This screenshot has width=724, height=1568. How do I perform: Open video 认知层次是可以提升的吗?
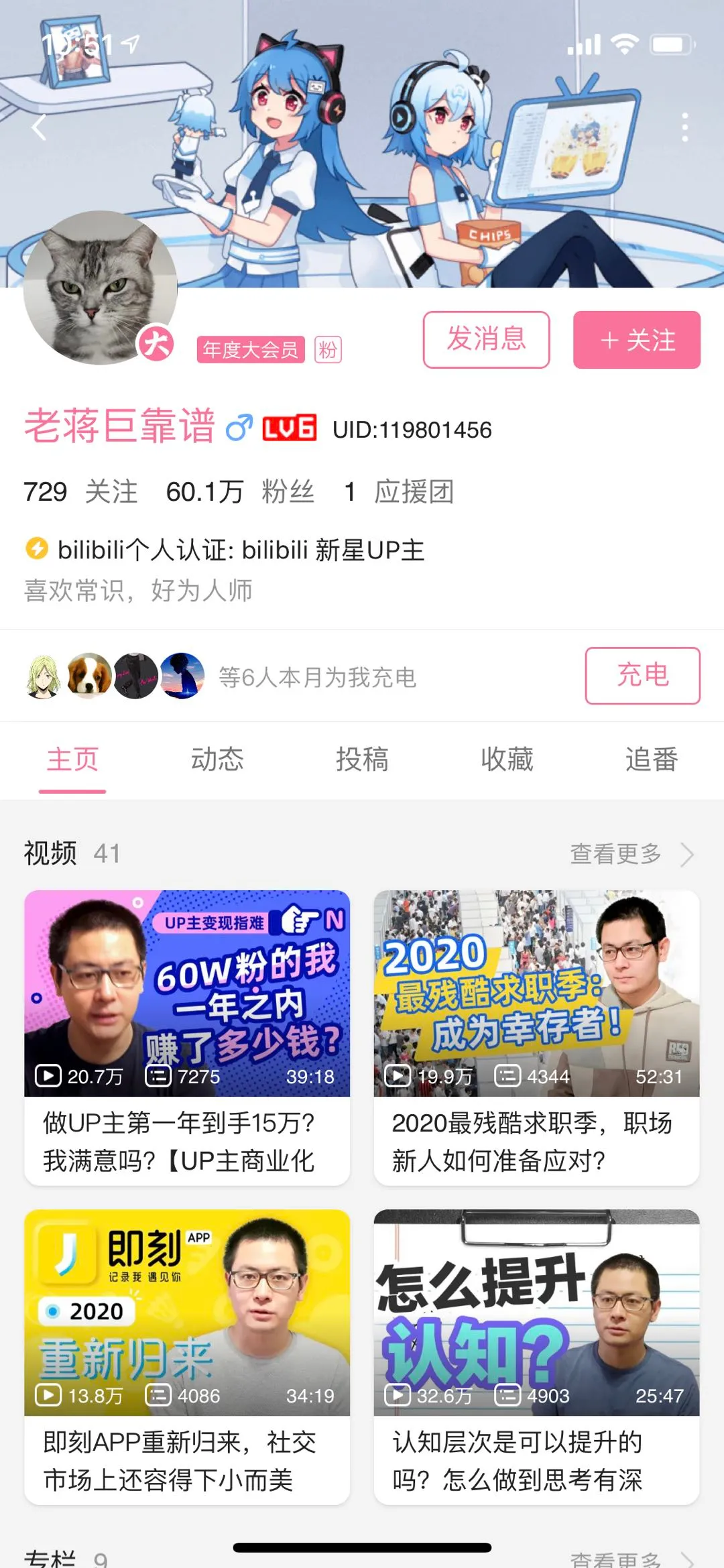point(536,1356)
